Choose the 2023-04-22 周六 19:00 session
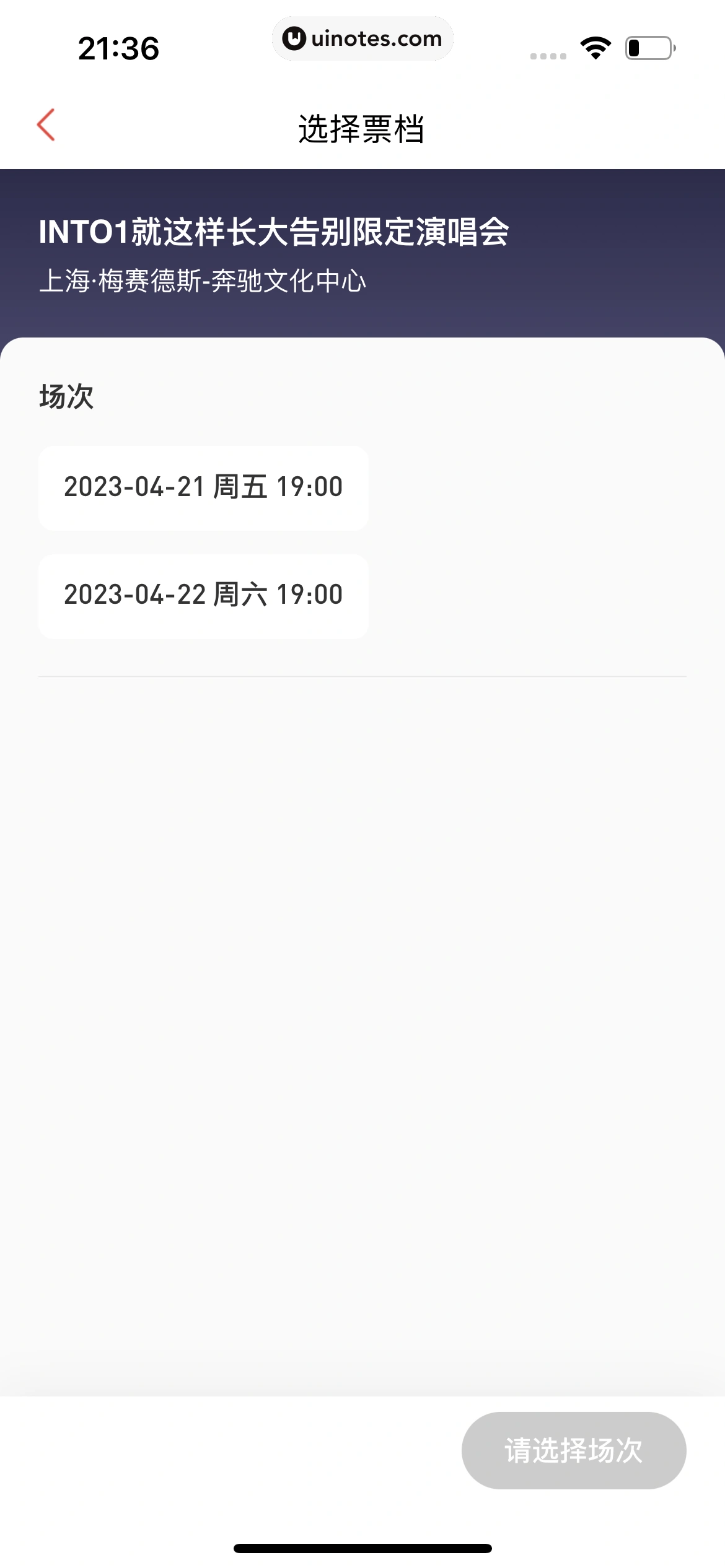 click(203, 596)
